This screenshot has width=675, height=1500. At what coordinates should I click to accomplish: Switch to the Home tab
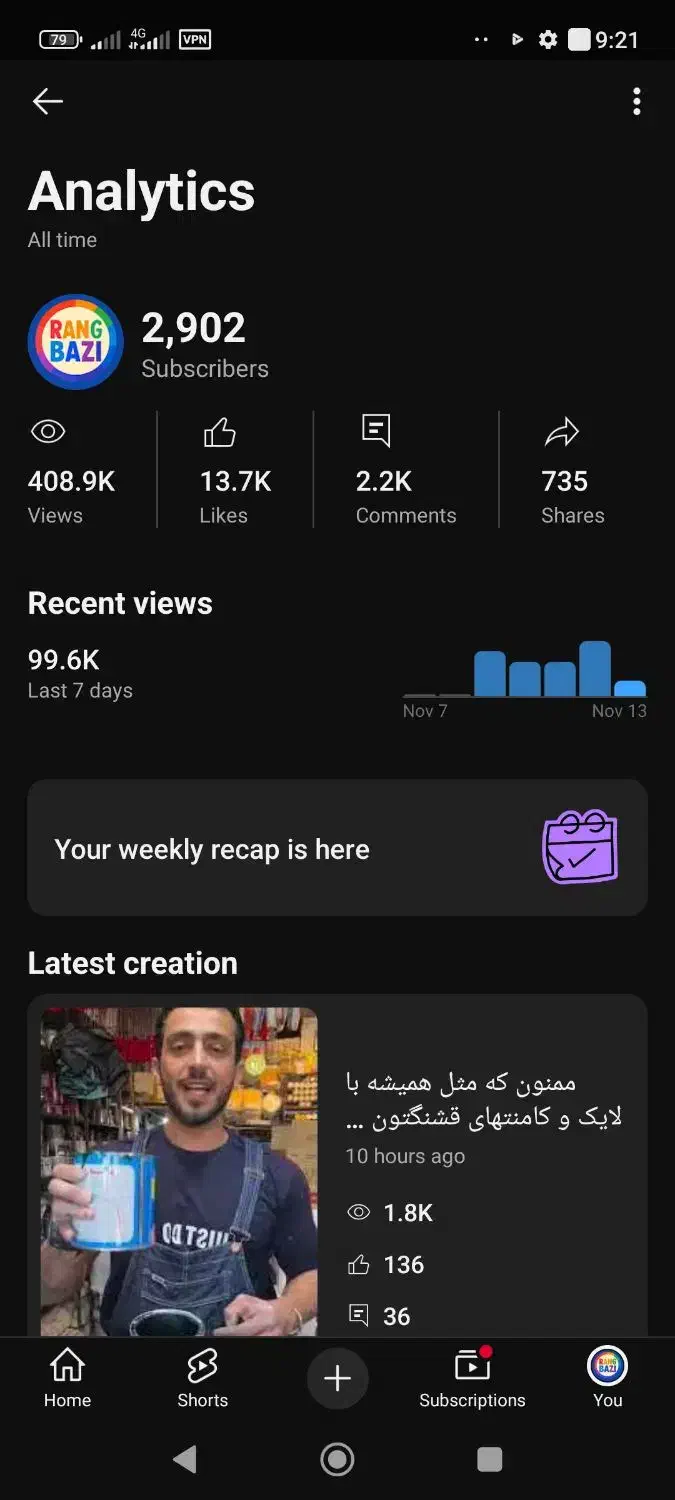coord(67,1379)
